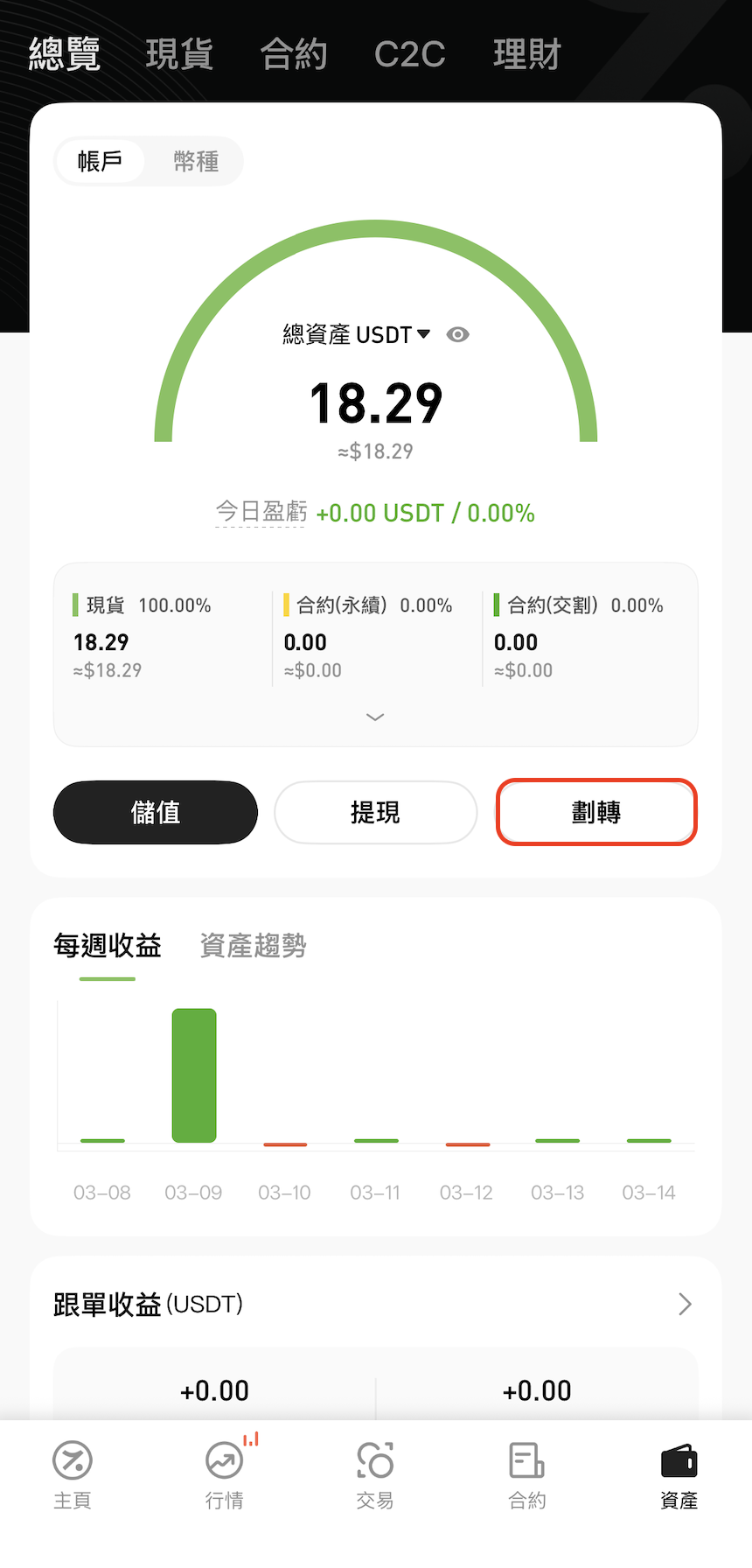Switch to the 幣種 segment
The height and width of the screenshot is (1568, 752).
(x=196, y=162)
